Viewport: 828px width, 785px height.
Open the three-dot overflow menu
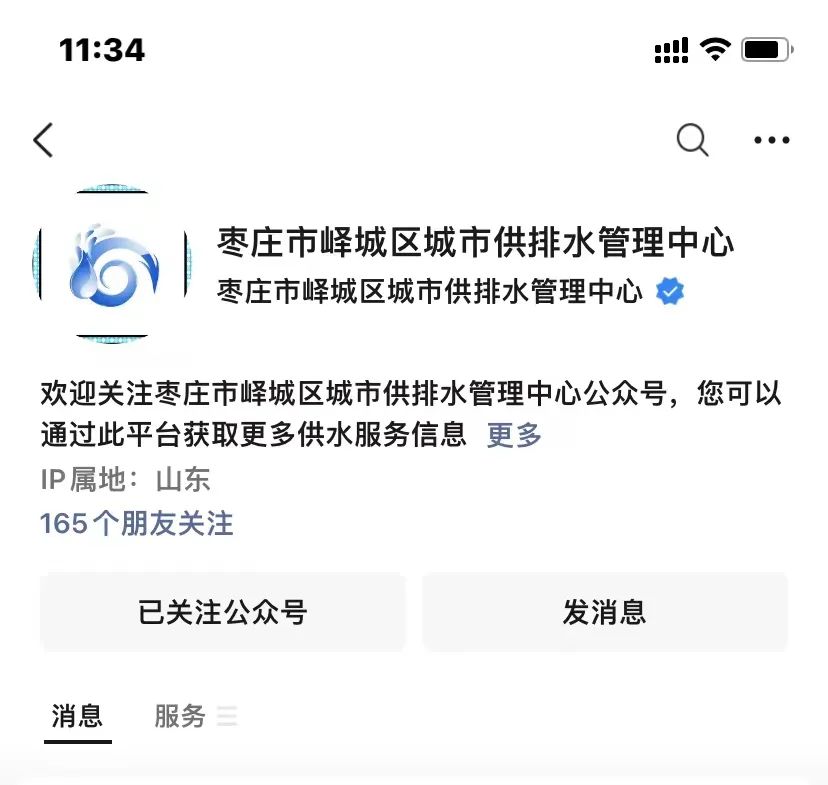(x=771, y=140)
